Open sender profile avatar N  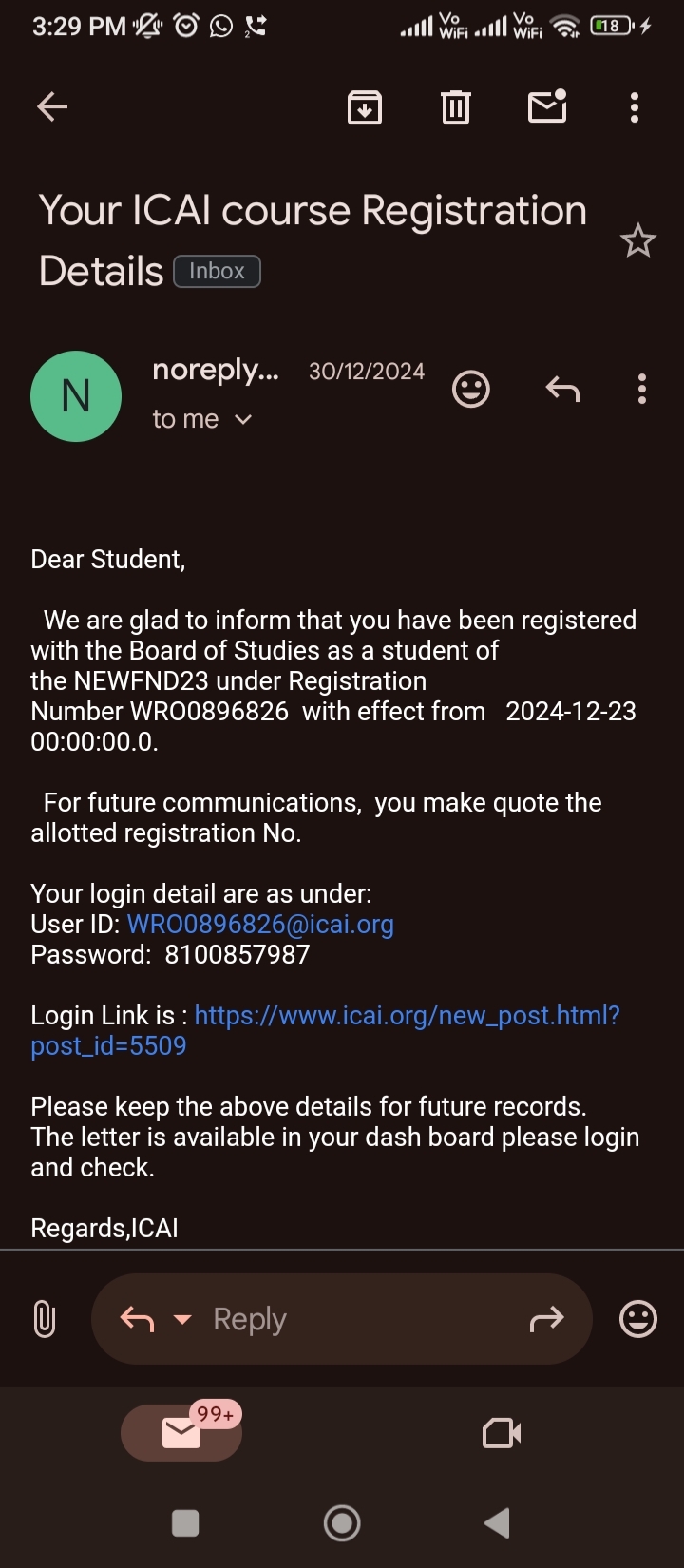(76, 396)
